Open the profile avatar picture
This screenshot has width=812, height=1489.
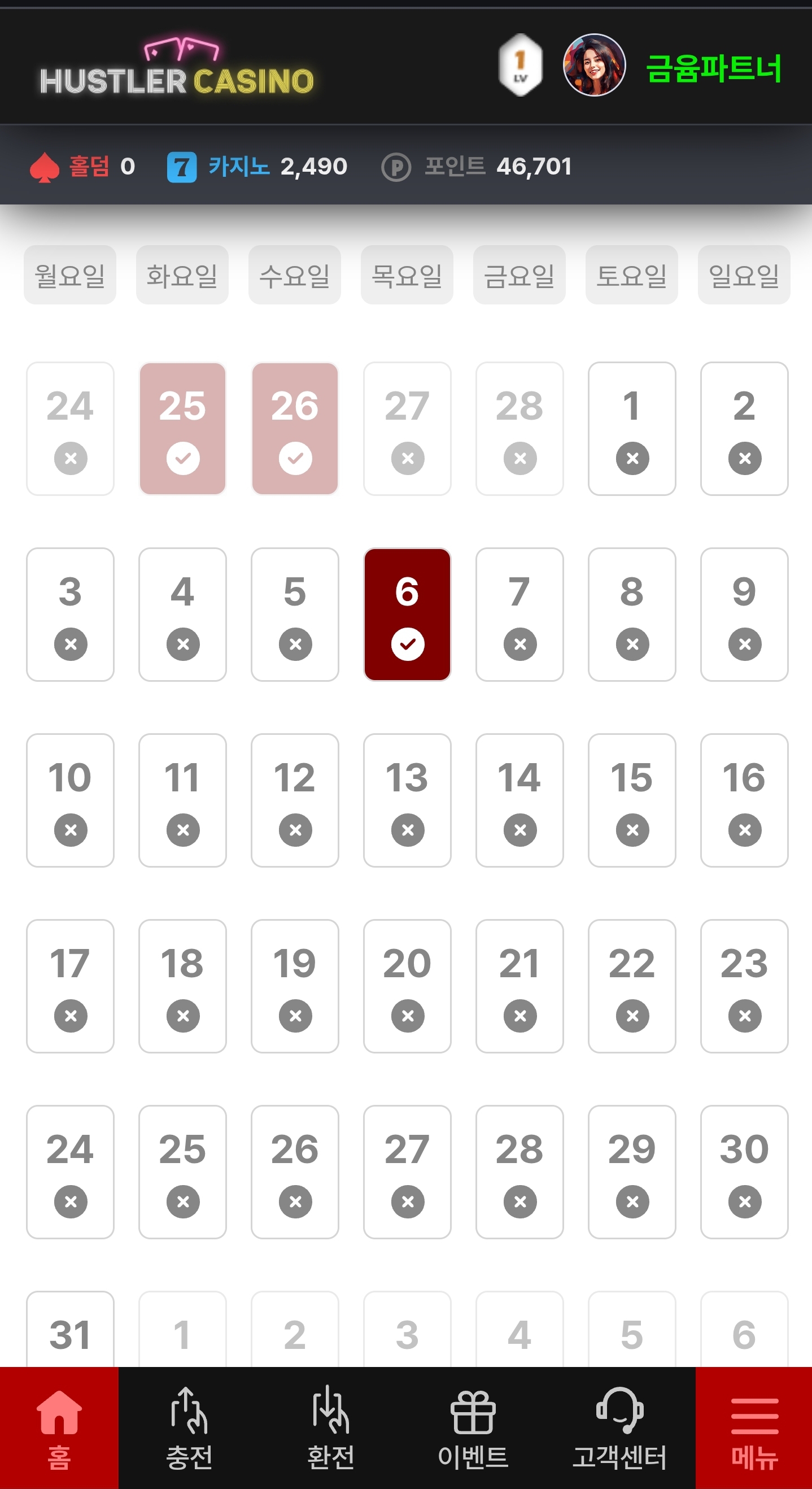coord(594,65)
